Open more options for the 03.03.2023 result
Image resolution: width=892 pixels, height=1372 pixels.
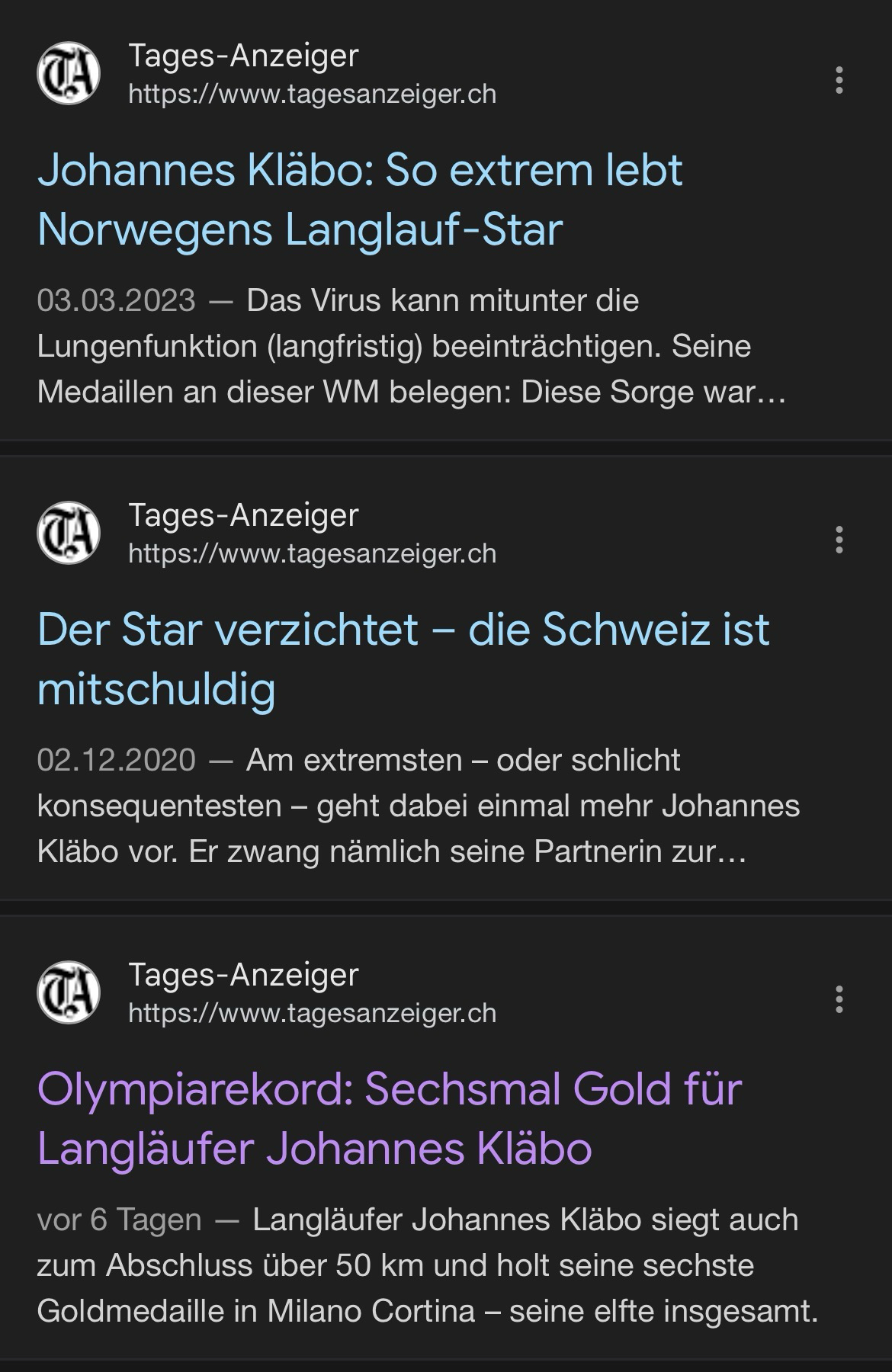839,80
